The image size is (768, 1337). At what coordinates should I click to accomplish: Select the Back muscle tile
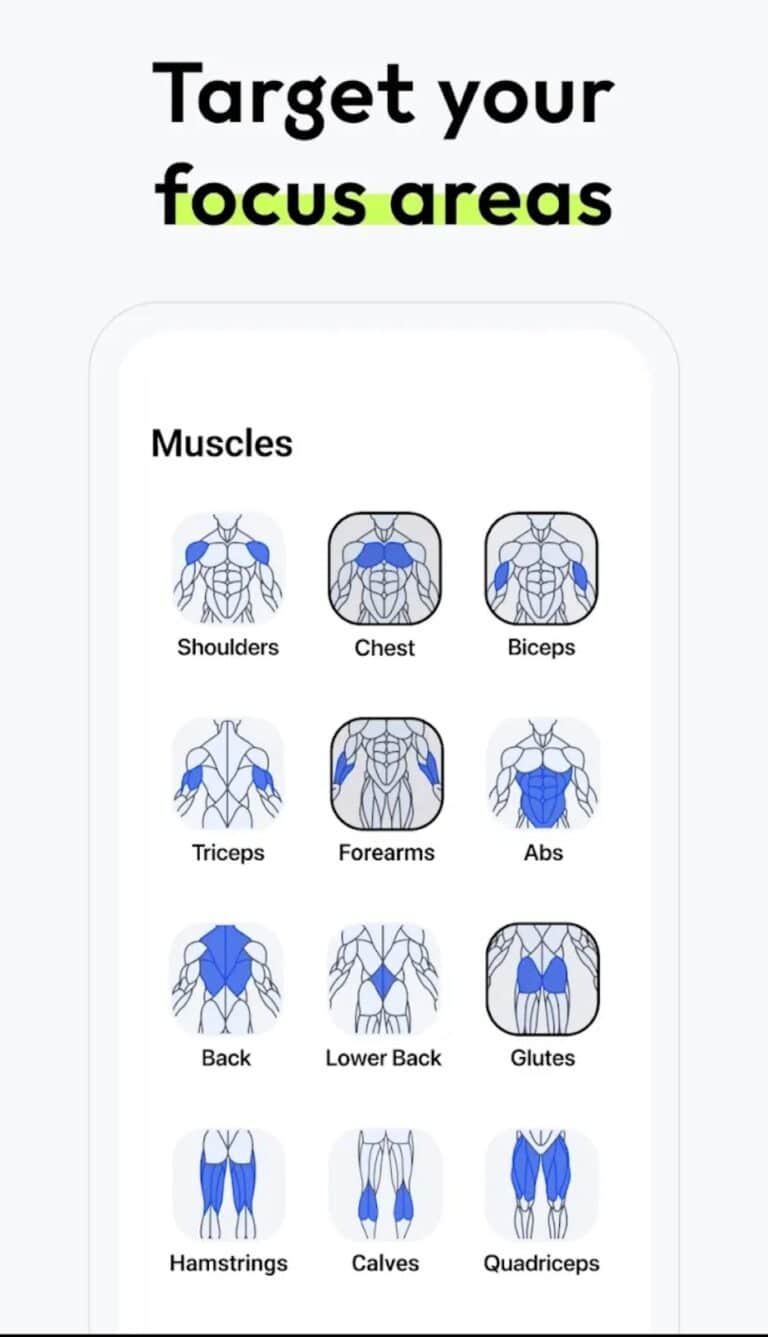point(228,978)
